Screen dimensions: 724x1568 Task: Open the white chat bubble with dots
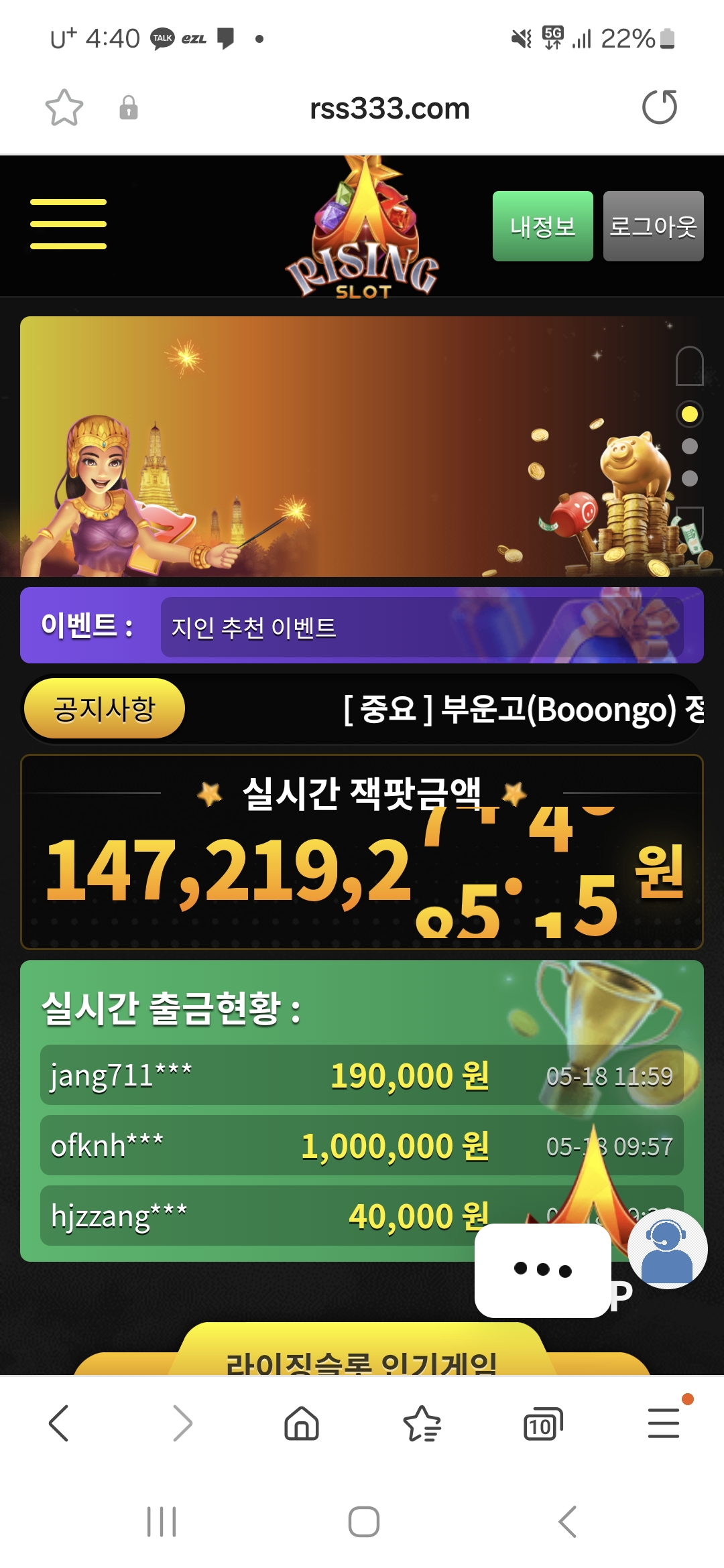[542, 1270]
